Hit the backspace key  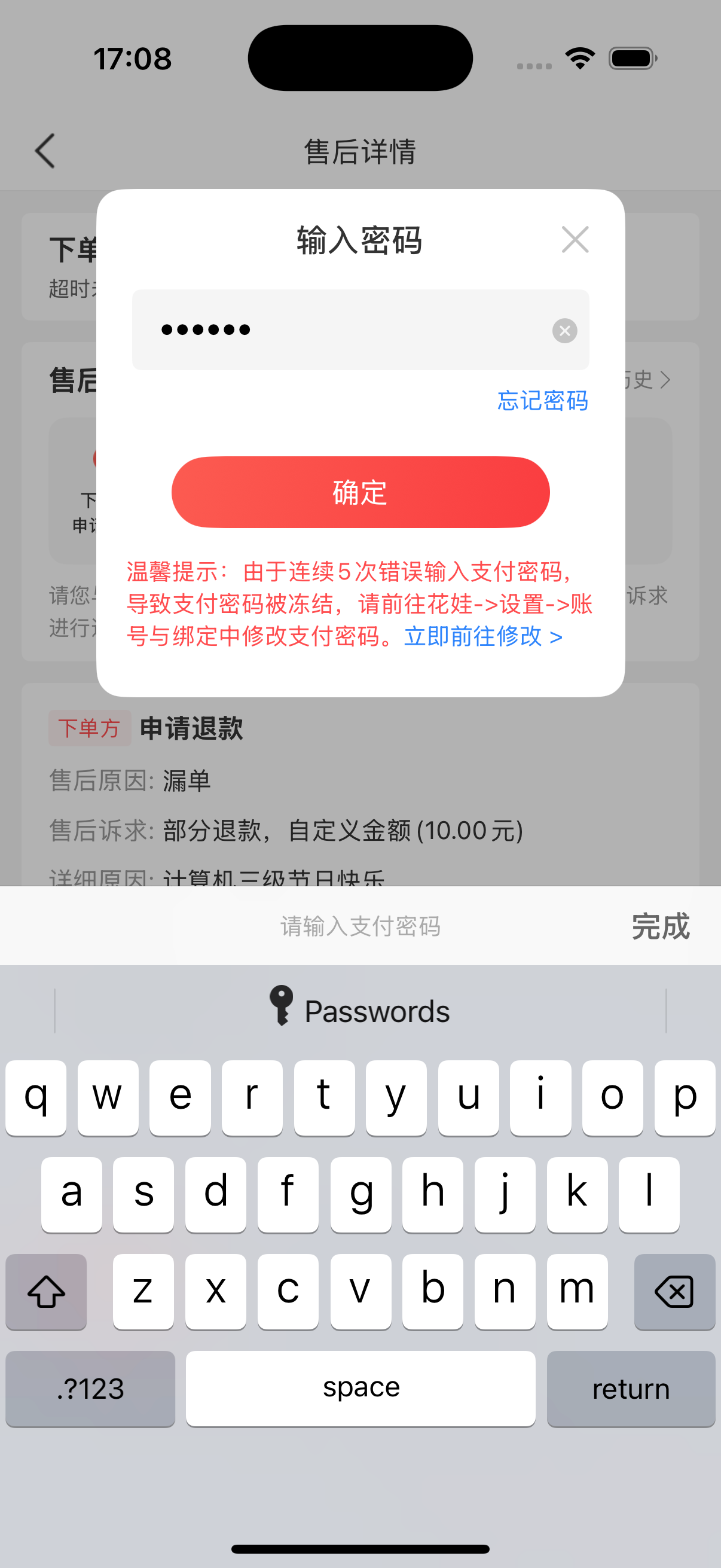coord(674,1291)
